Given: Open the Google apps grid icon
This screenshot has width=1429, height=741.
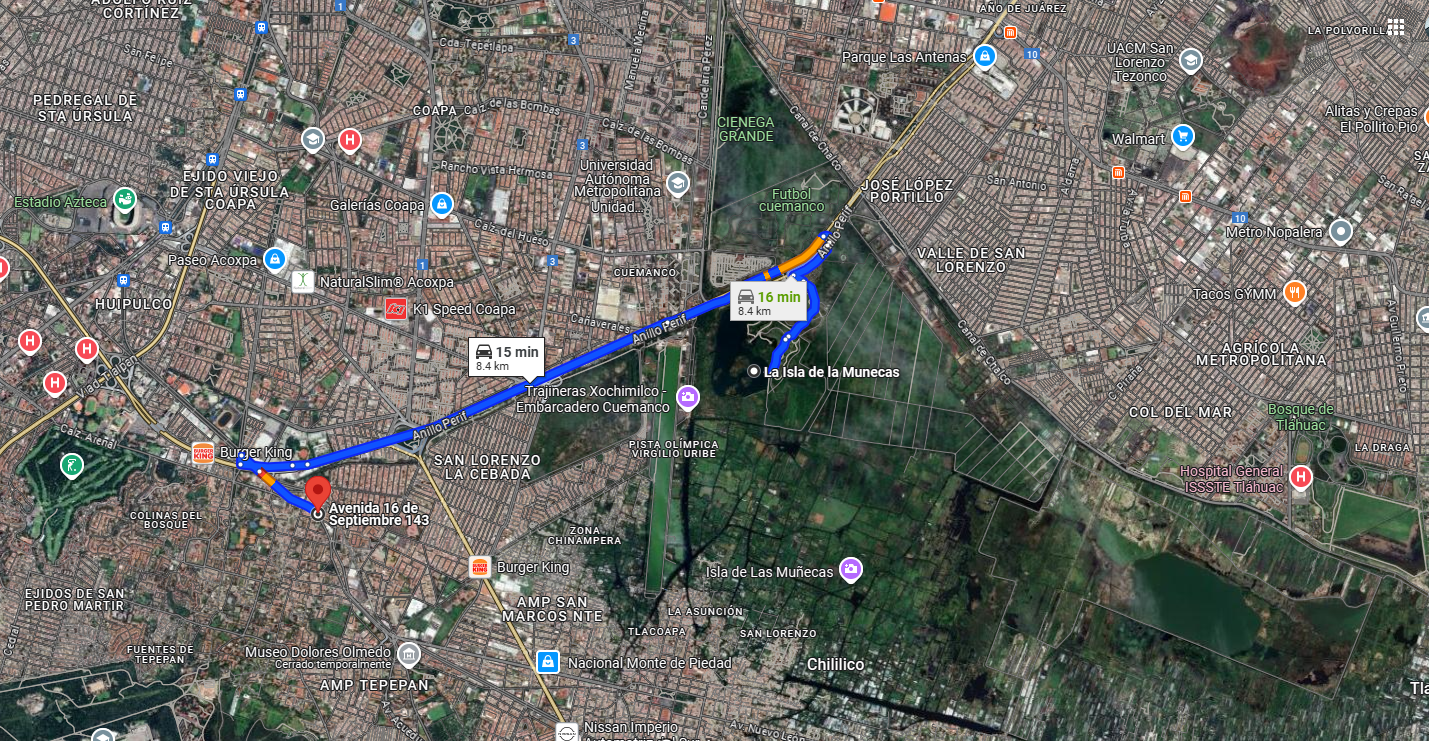Looking at the screenshot, I should point(1395,28).
